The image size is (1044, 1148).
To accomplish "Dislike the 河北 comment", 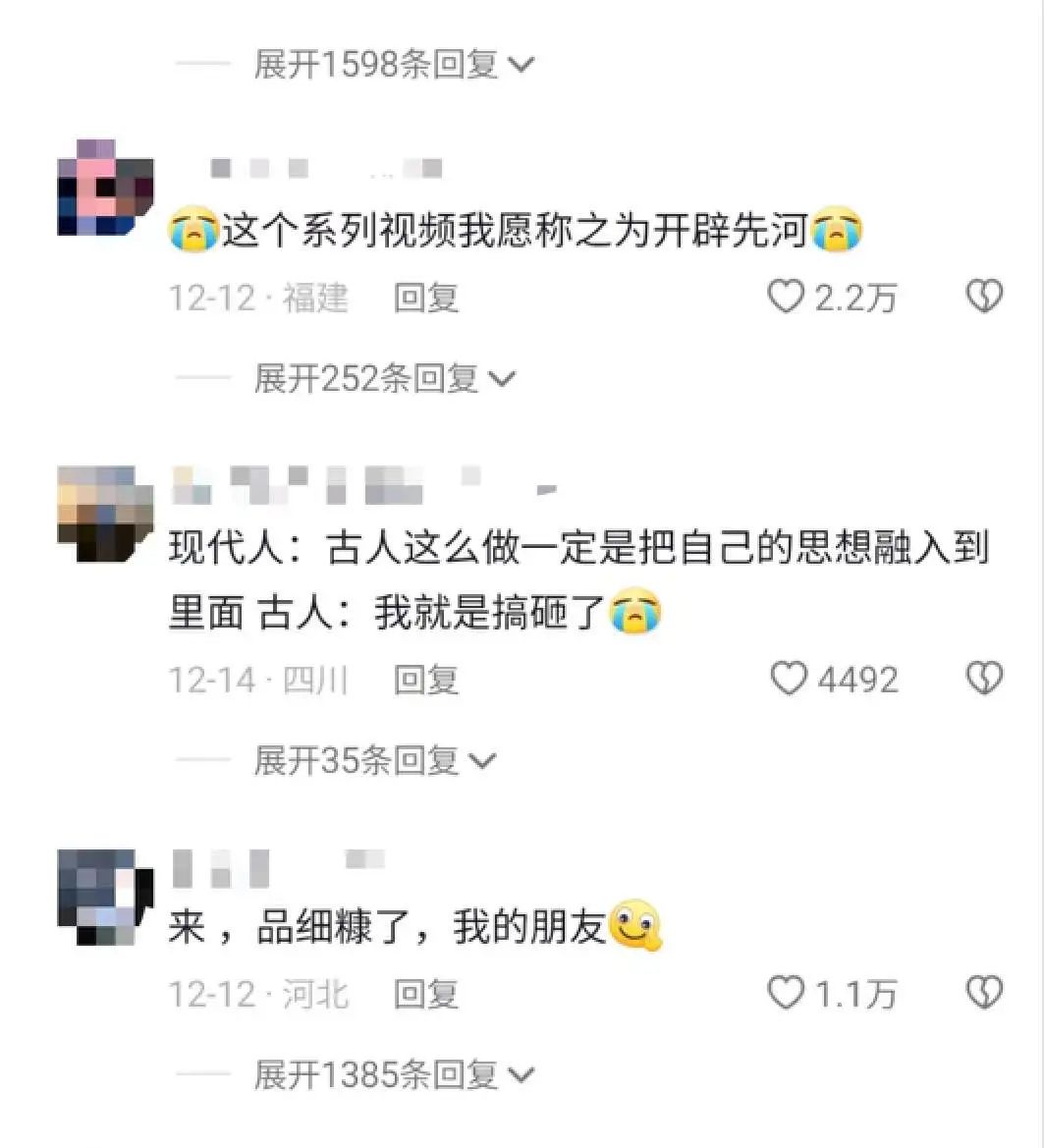I will coord(984,994).
